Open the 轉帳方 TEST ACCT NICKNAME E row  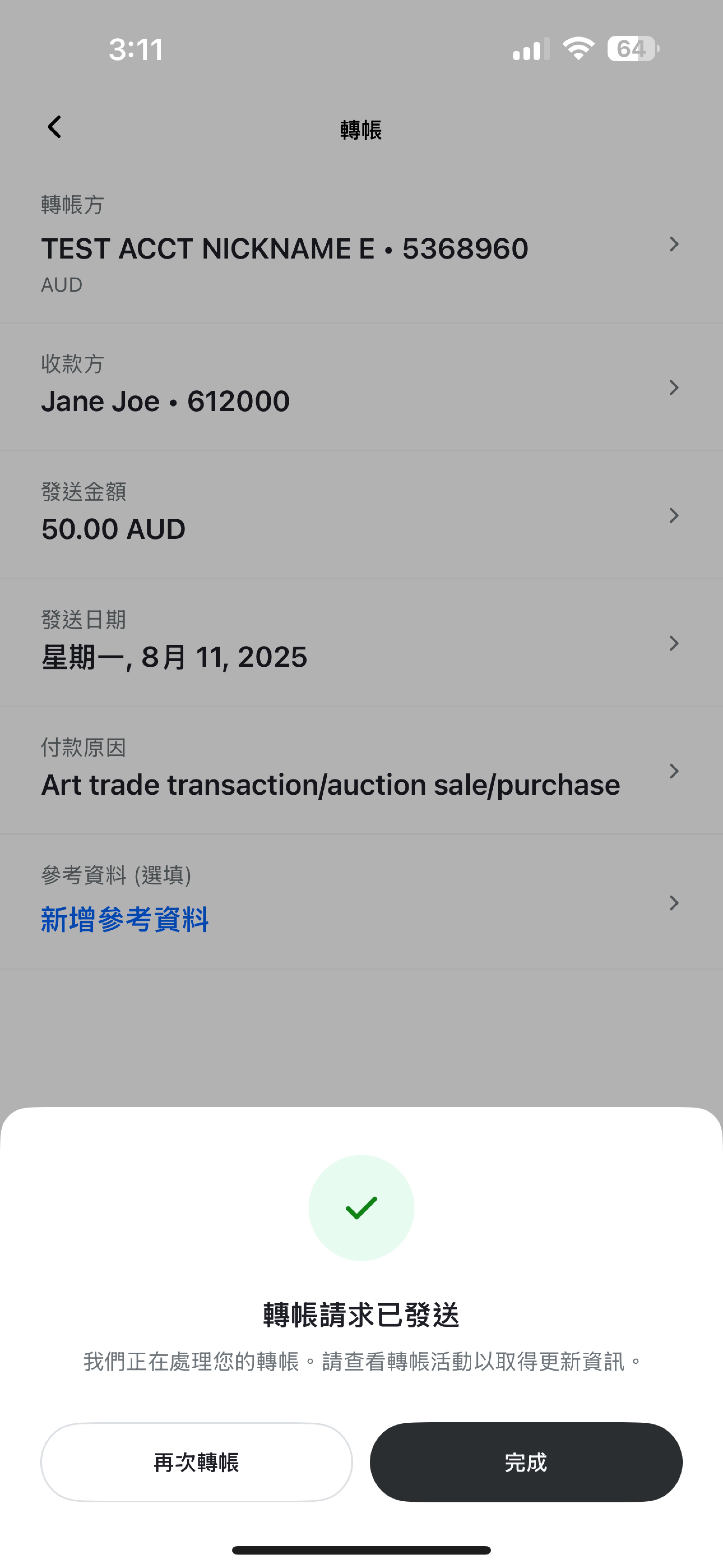pyautogui.click(x=361, y=245)
